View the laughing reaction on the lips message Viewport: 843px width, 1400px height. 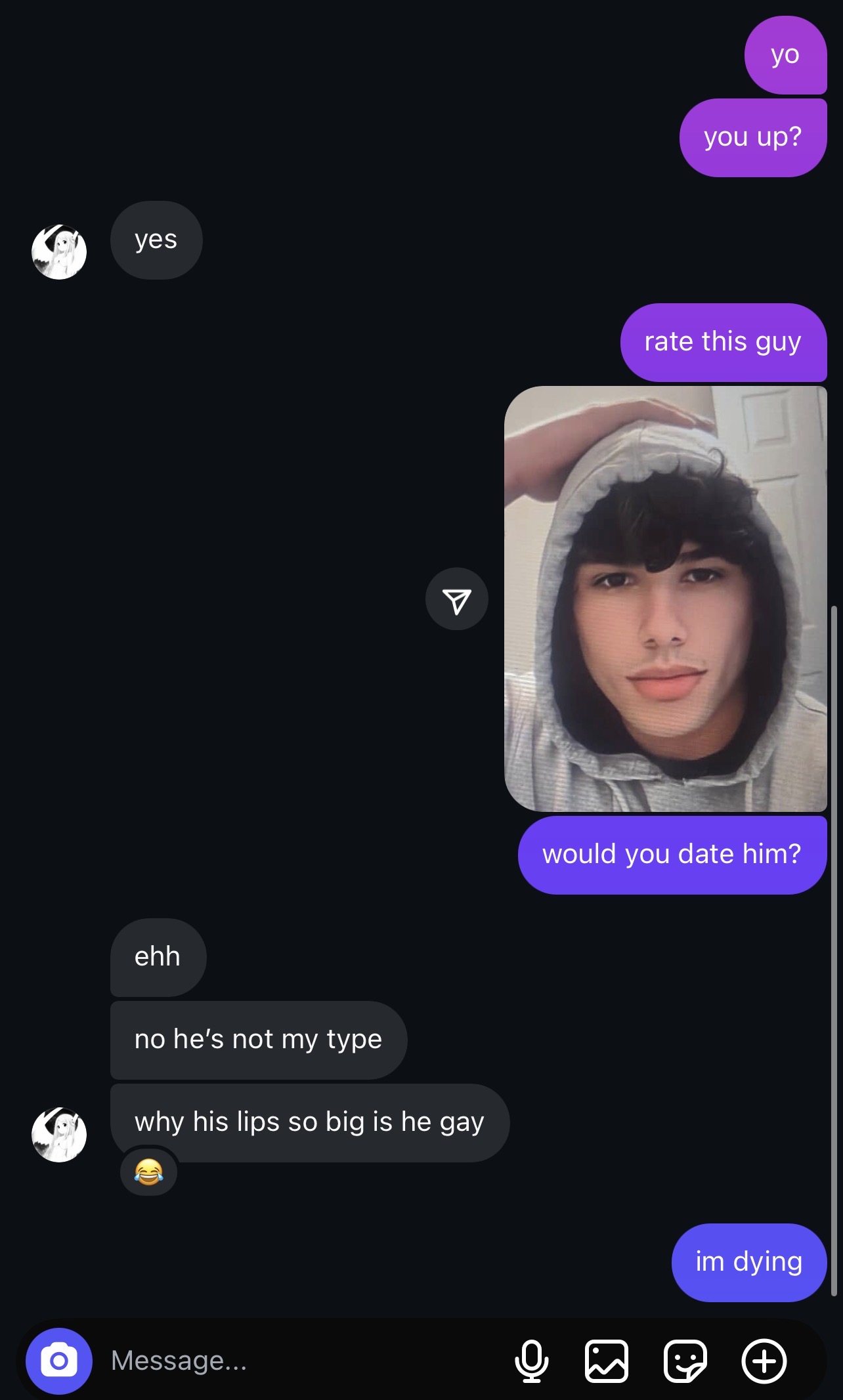tap(149, 1172)
